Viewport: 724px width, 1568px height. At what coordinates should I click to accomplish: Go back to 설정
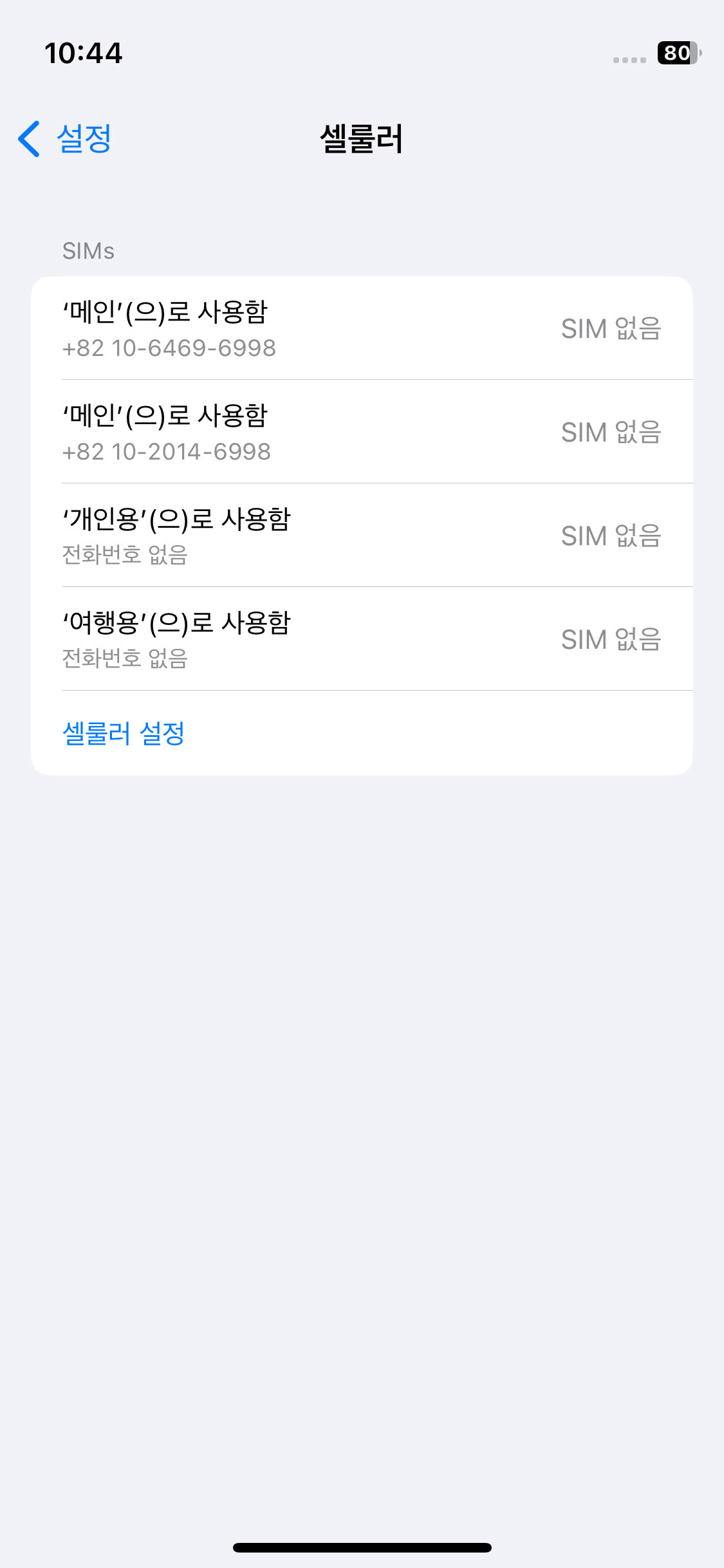pos(66,138)
